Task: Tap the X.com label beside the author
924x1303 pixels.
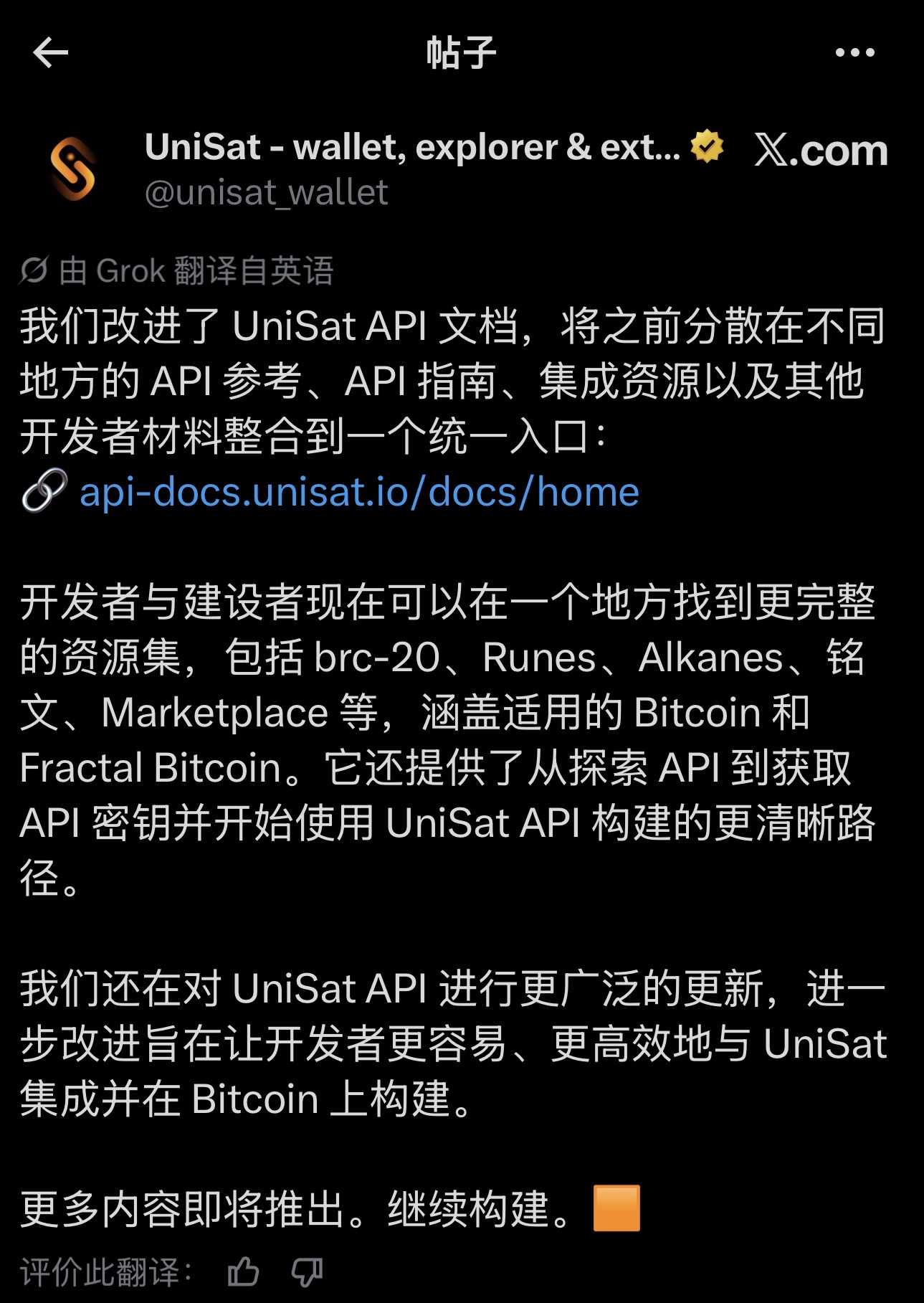Action: [x=821, y=151]
